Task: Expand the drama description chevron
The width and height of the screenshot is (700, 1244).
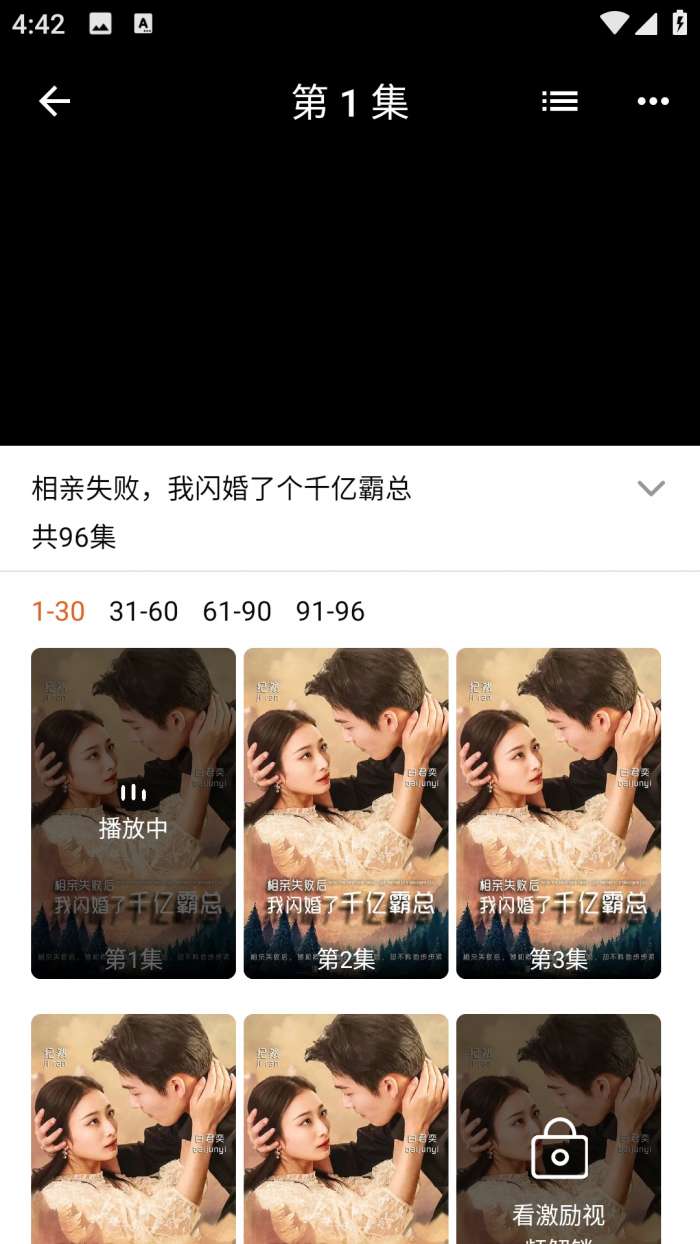Action: tap(651, 488)
